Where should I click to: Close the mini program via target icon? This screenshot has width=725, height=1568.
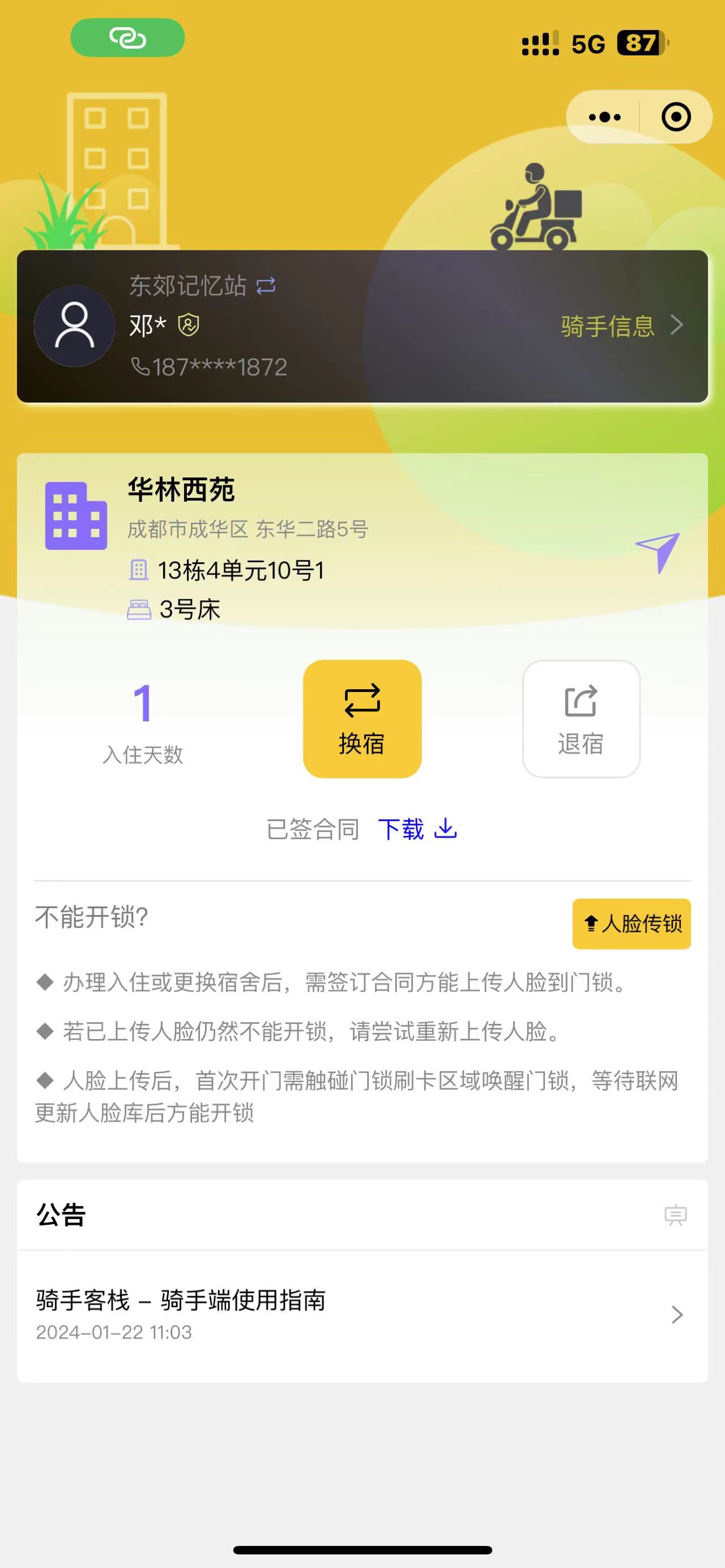pyautogui.click(x=676, y=117)
